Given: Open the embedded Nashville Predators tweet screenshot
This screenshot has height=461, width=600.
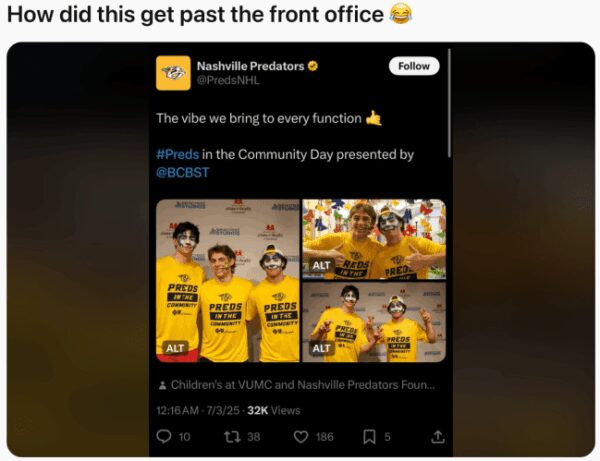Looking at the screenshot, I should pyautogui.click(x=300, y=250).
